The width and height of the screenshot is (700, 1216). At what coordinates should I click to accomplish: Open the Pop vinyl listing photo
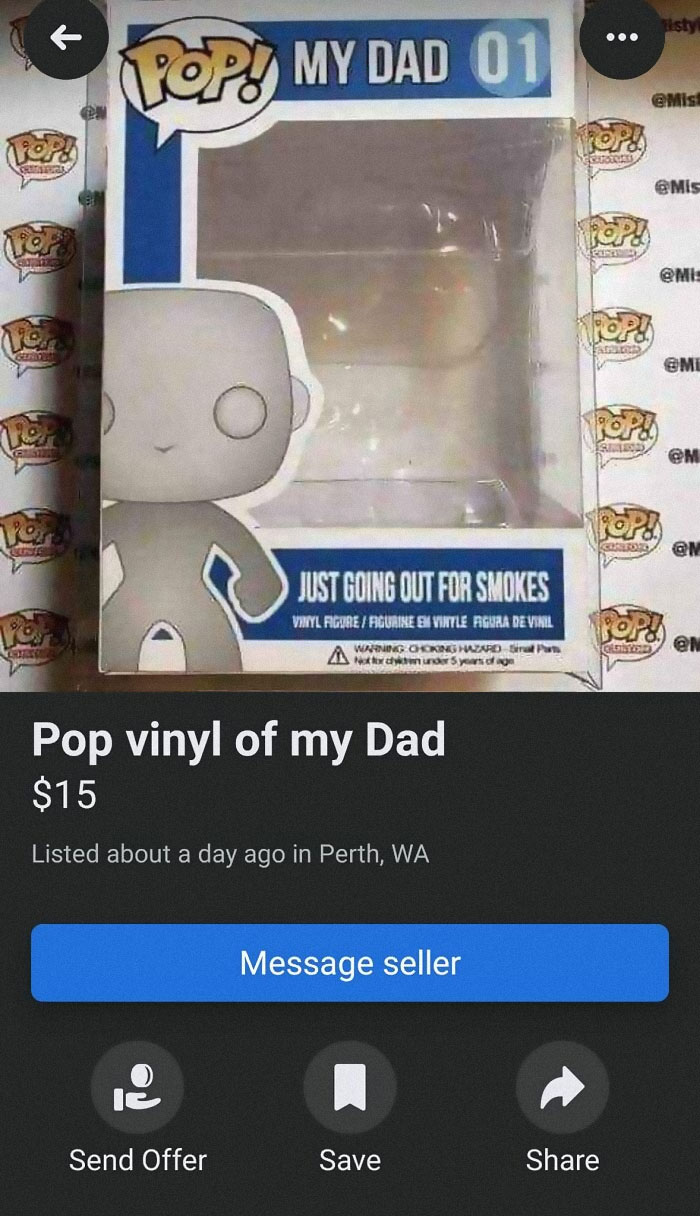(350, 360)
